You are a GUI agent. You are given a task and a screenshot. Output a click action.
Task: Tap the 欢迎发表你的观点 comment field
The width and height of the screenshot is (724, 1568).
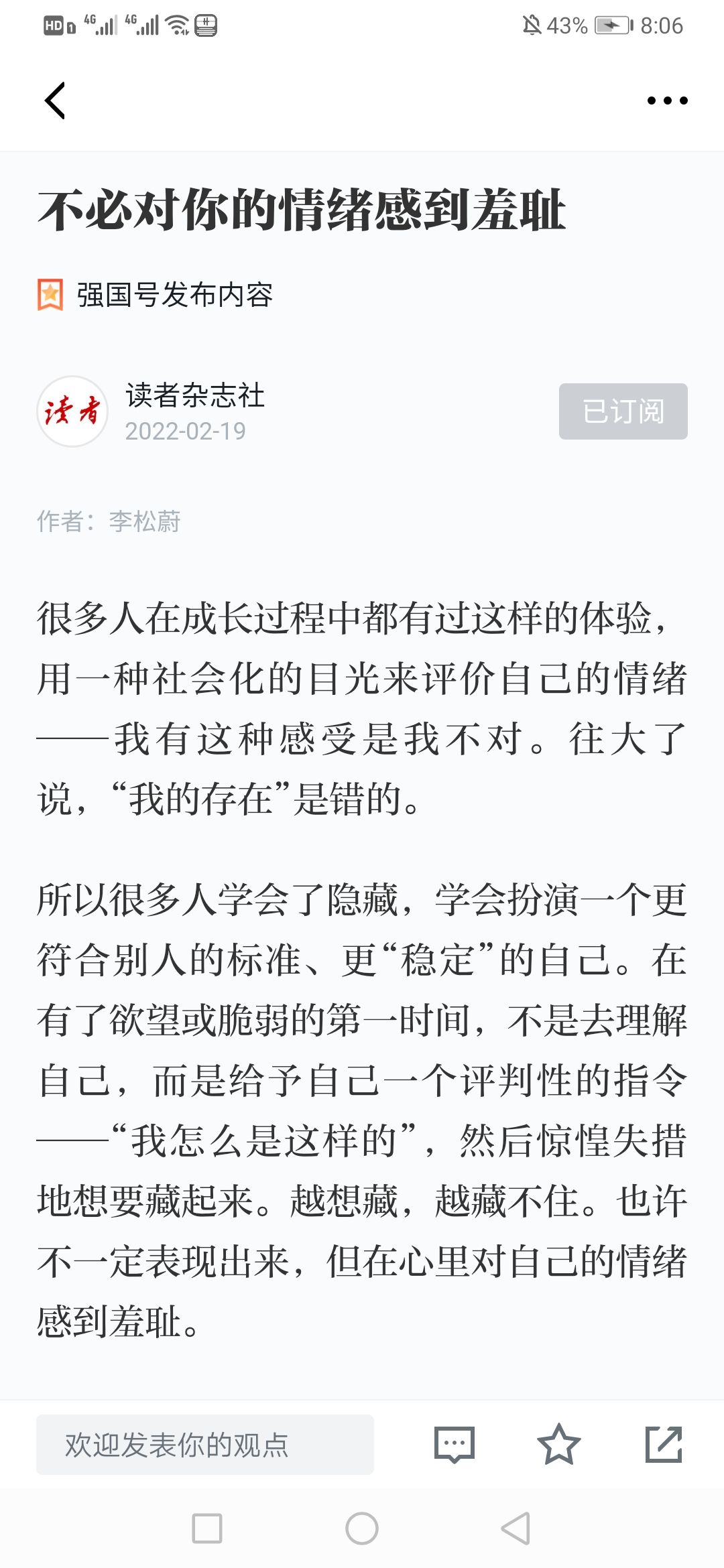[205, 1445]
